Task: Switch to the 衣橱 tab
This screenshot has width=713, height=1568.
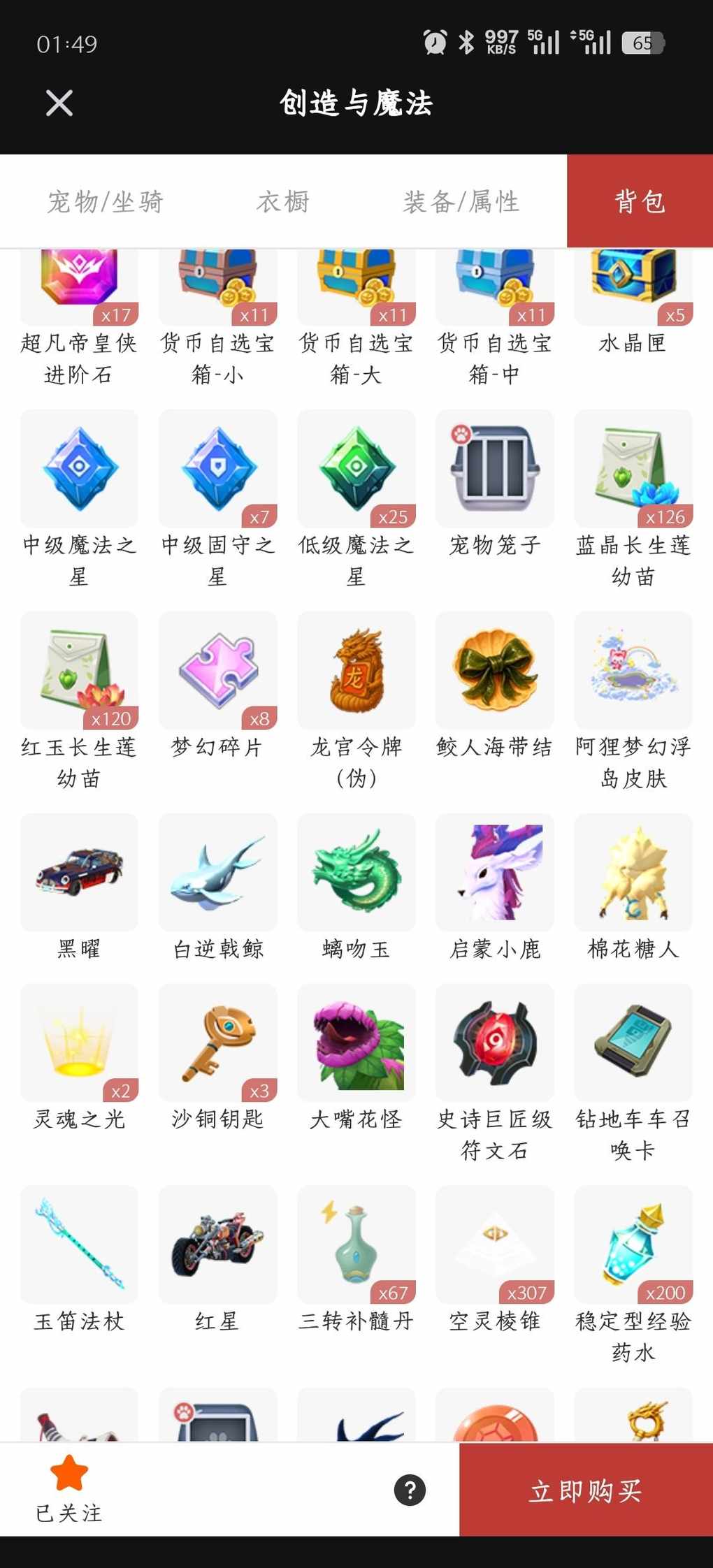Action: [283, 202]
